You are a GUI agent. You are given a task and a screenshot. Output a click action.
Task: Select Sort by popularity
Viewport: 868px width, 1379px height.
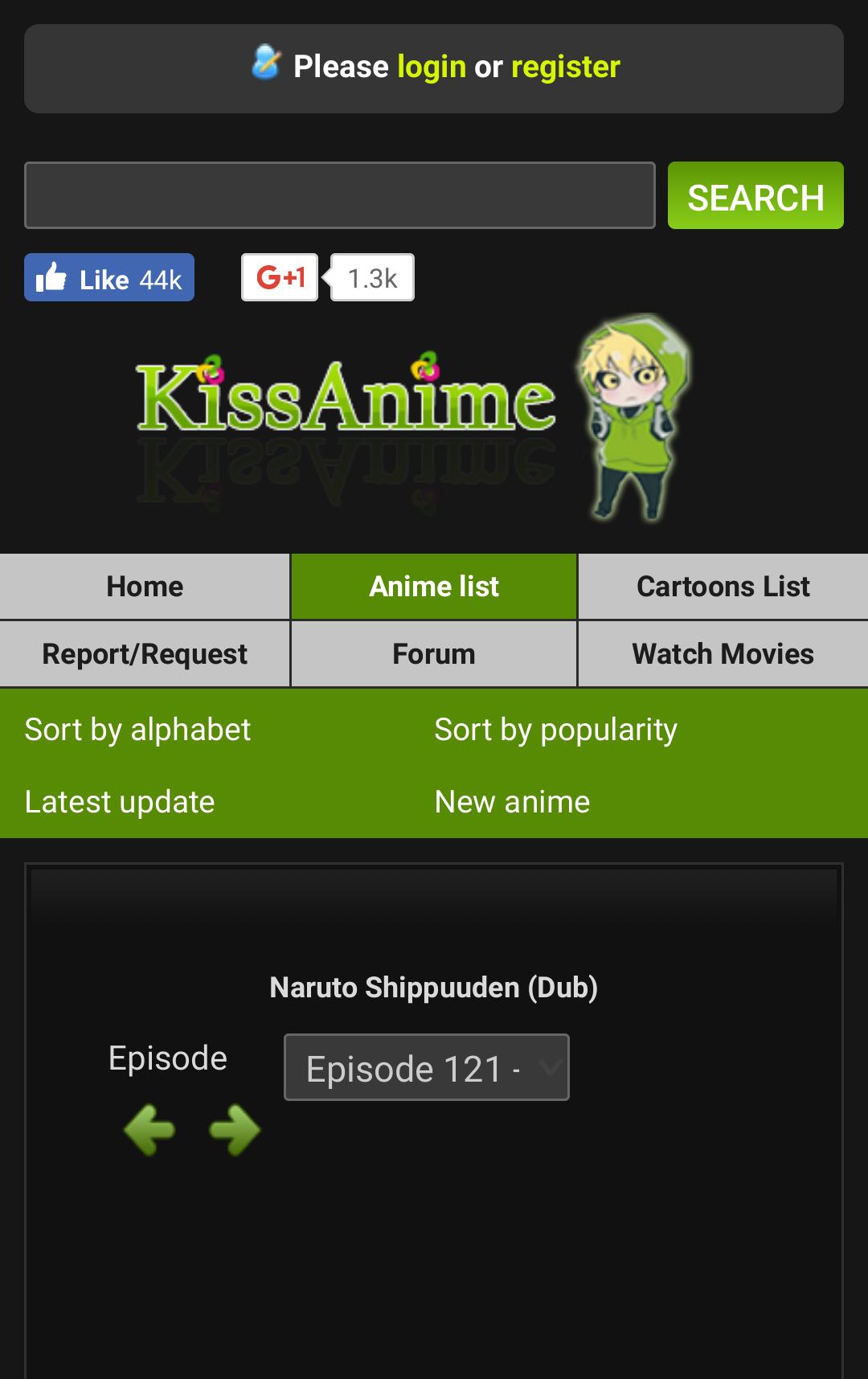click(x=555, y=730)
